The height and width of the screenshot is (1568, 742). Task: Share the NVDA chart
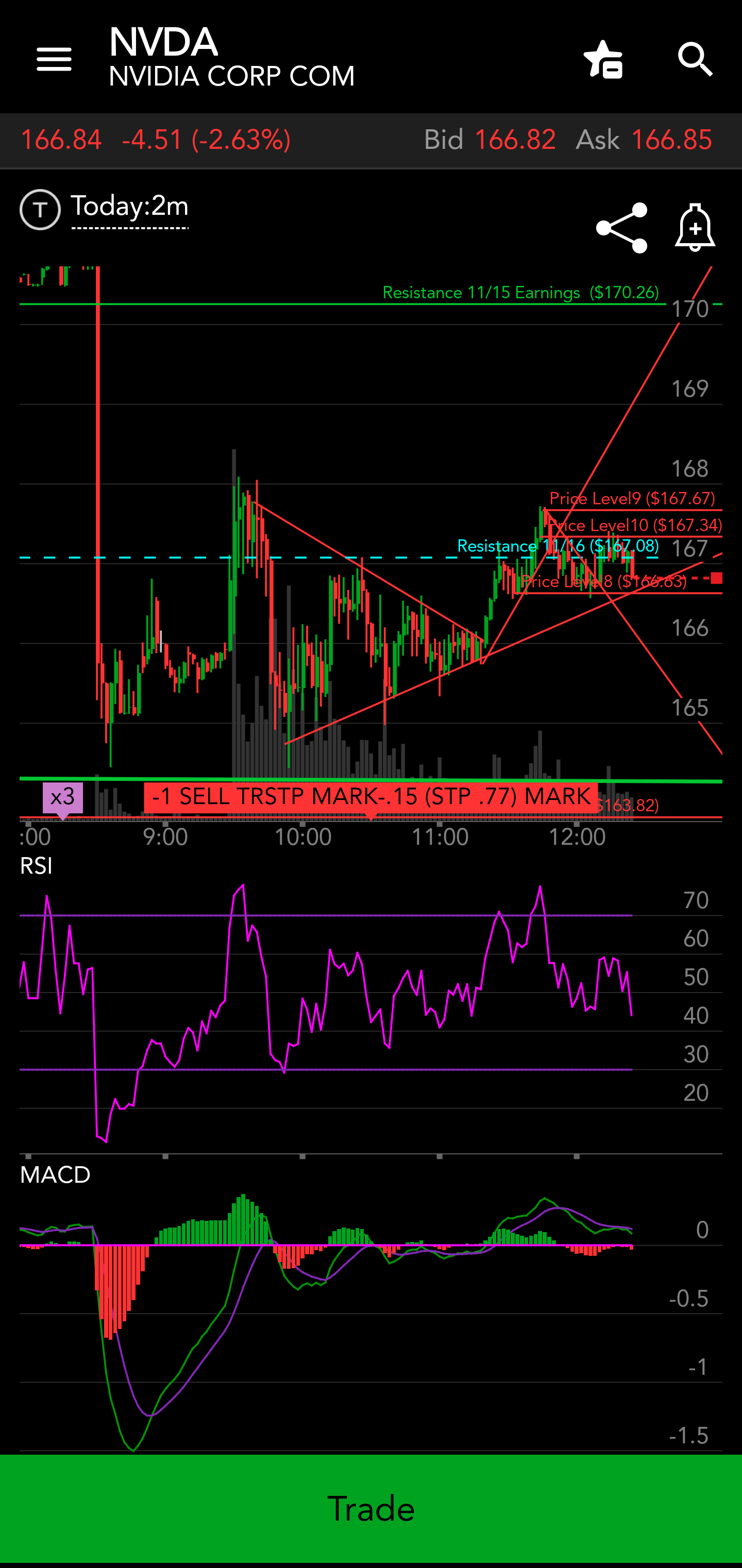point(621,228)
